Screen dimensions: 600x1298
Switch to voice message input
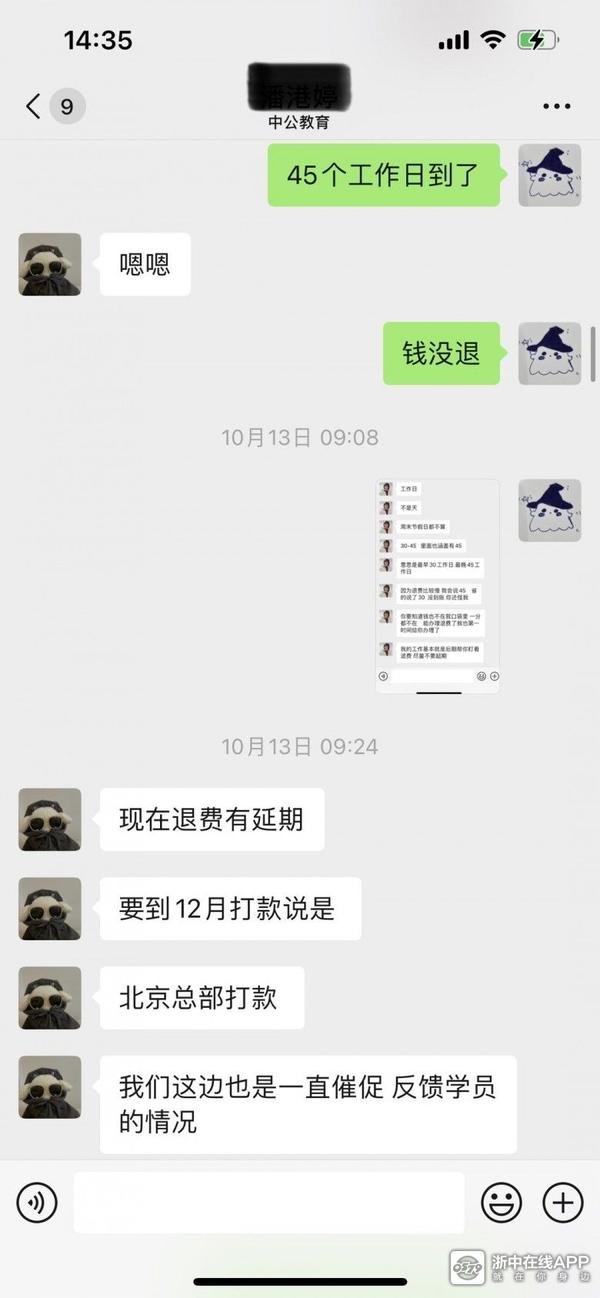37,1202
